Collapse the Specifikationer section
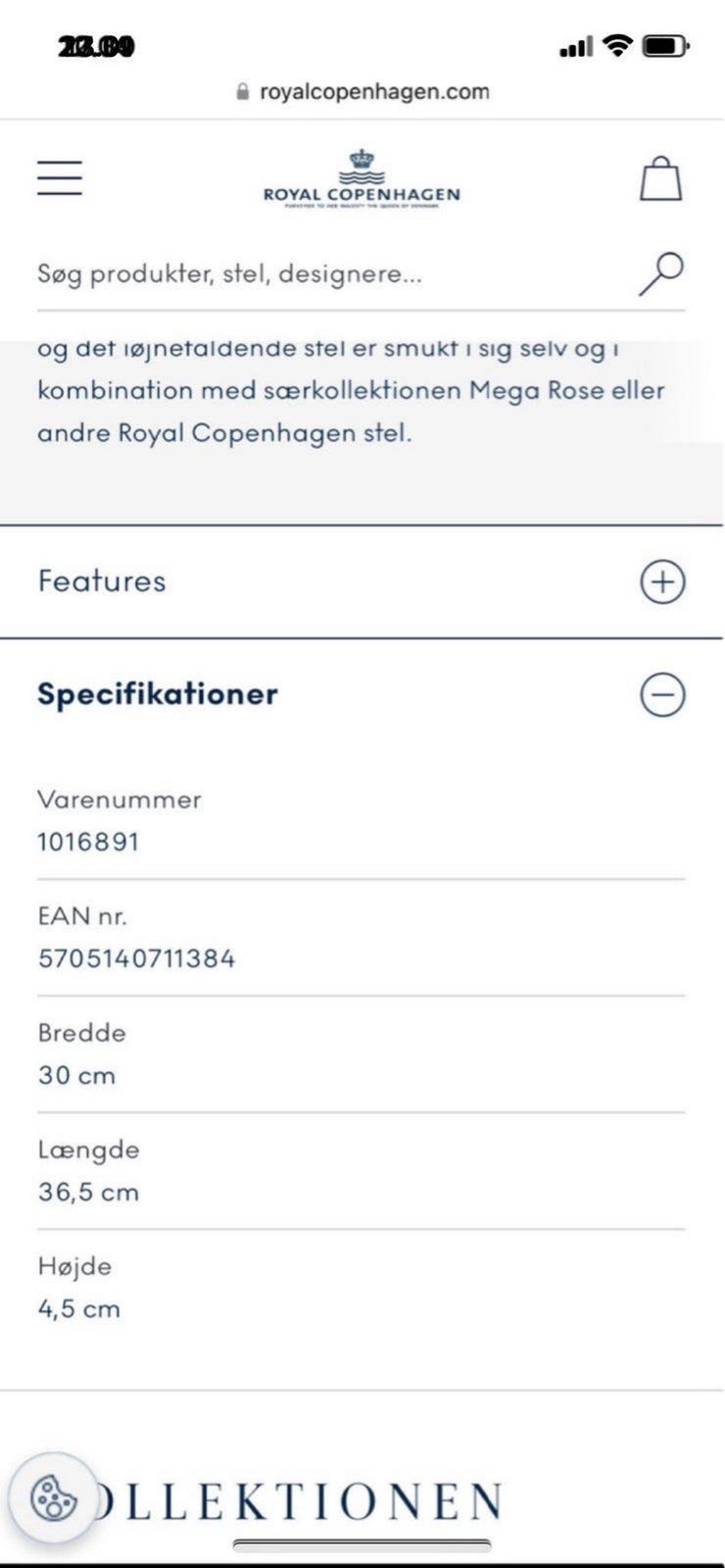This screenshot has width=725, height=1568. tap(662, 695)
